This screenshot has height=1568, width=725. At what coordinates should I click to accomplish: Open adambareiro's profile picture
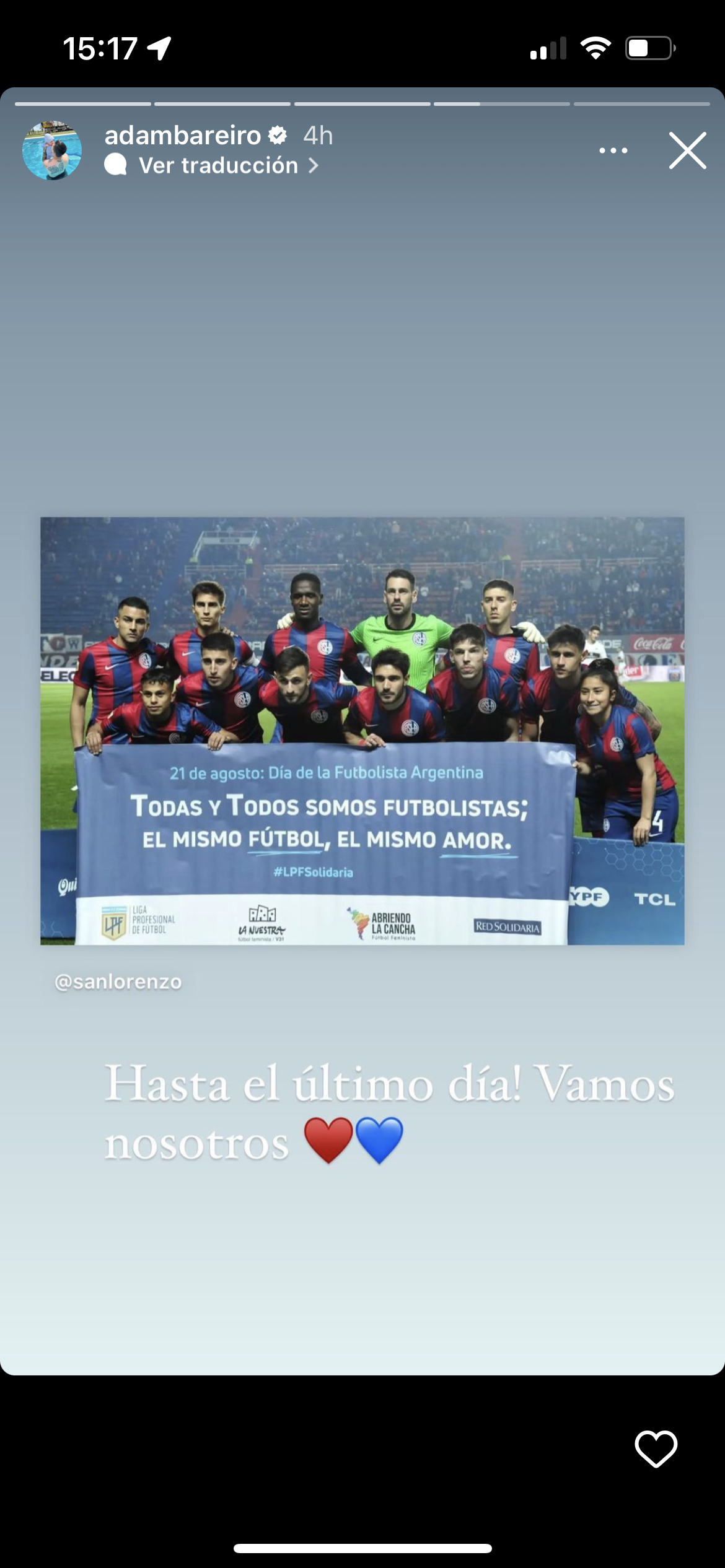pyautogui.click(x=52, y=150)
